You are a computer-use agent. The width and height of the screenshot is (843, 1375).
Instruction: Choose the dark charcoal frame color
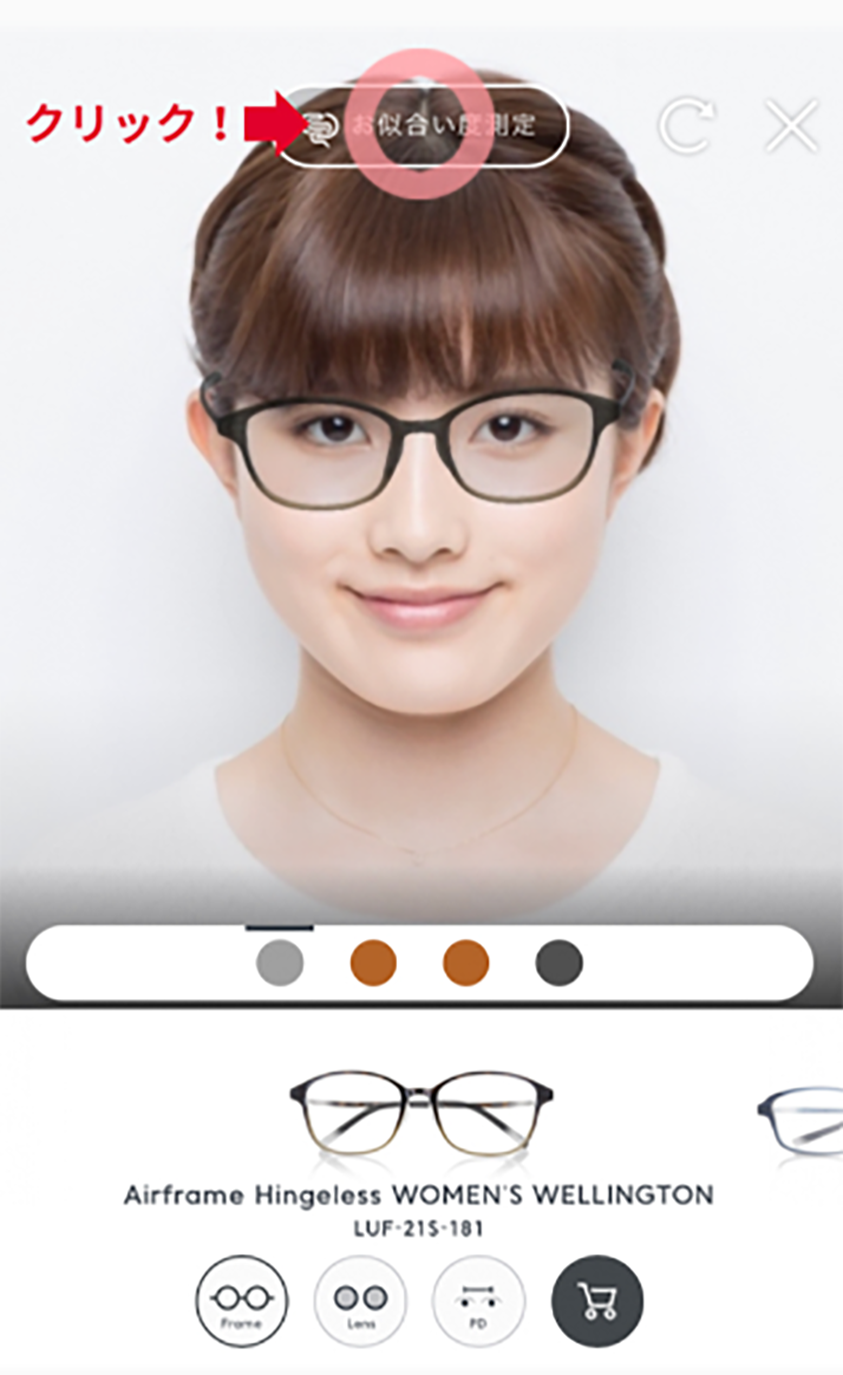[559, 963]
